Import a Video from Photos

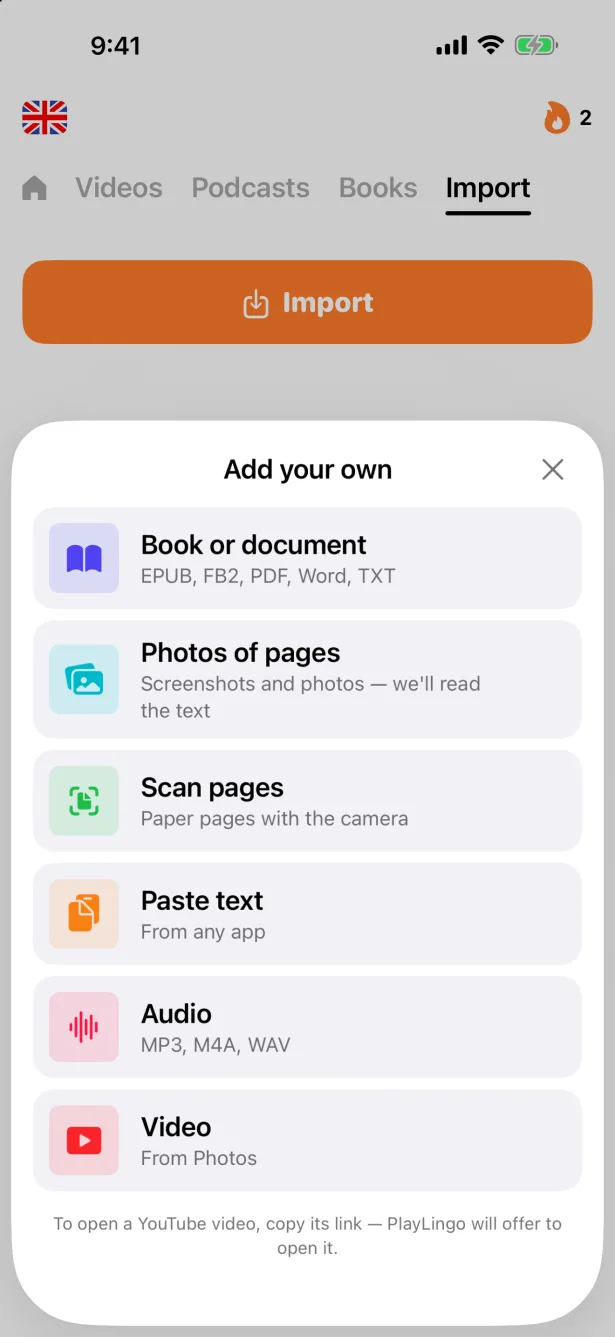tap(307, 1140)
